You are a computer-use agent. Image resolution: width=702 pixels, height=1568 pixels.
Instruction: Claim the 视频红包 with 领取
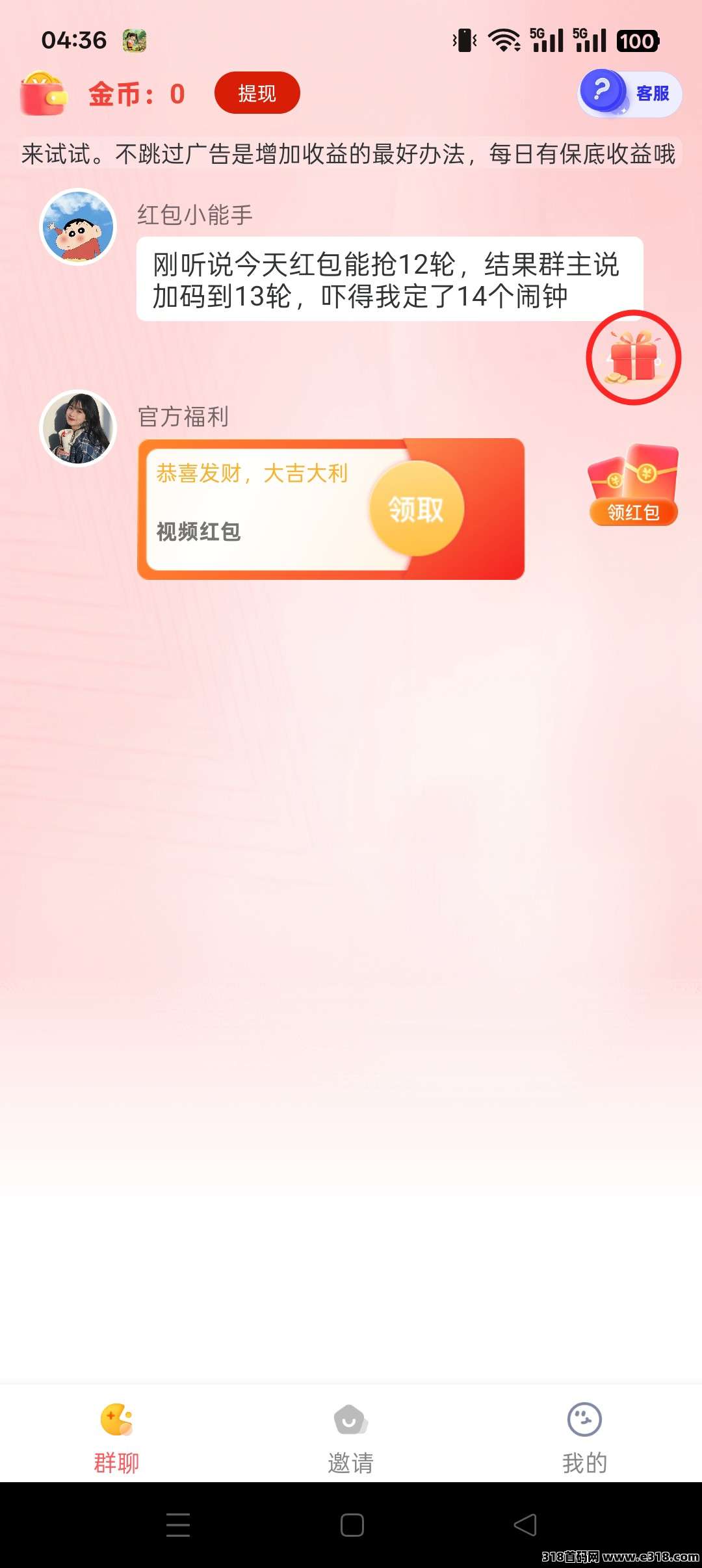(x=416, y=509)
